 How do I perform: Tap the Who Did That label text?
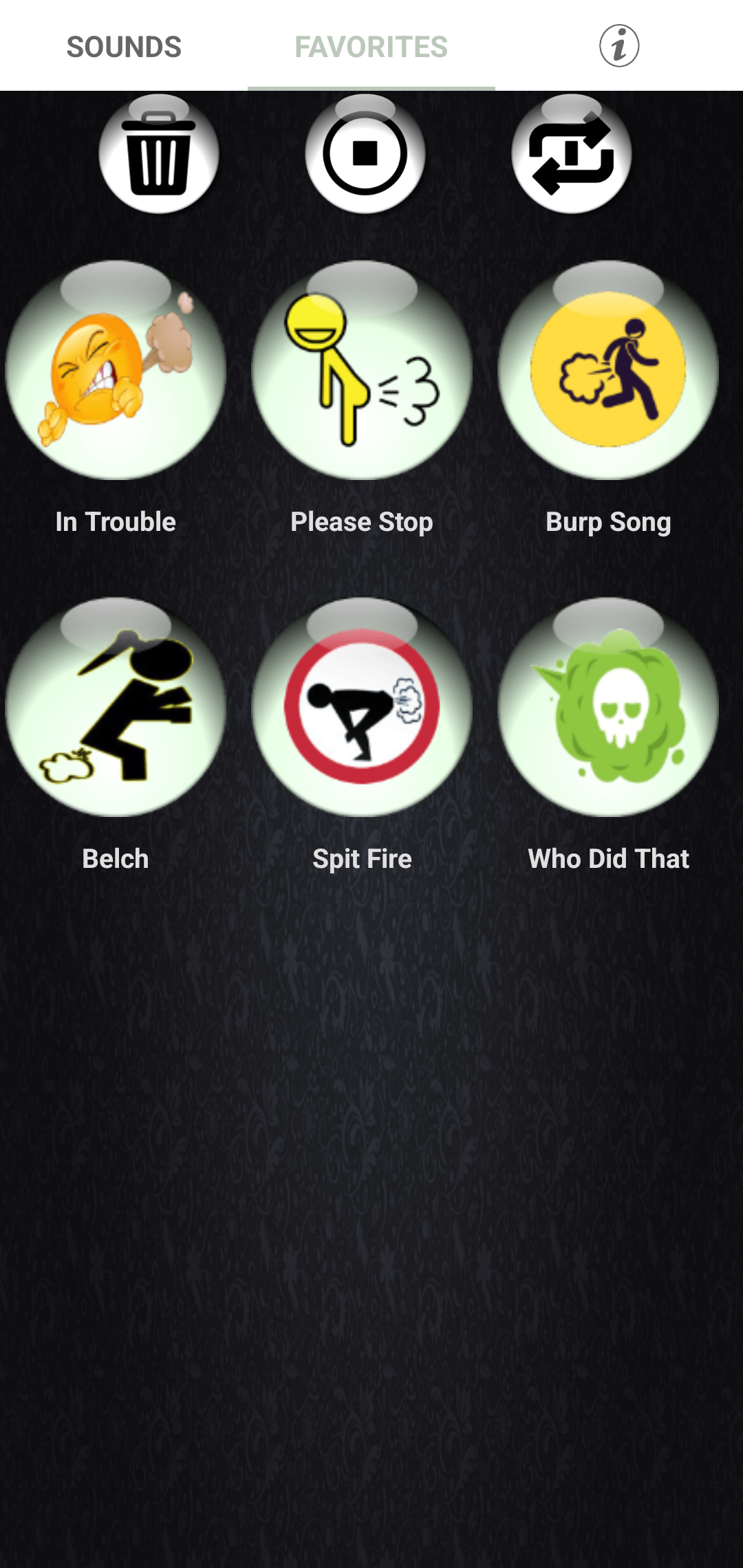pos(608,858)
